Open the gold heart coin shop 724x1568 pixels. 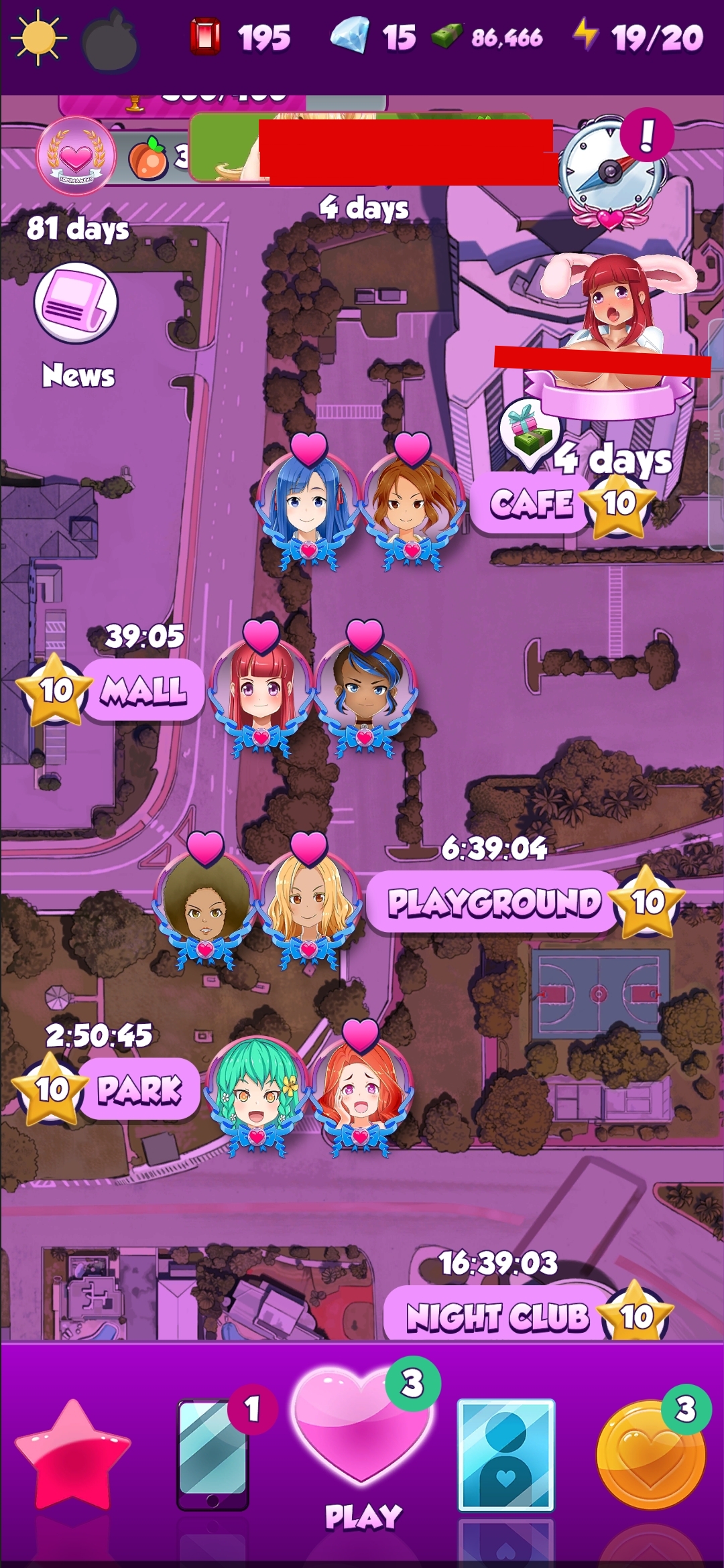650,1455
